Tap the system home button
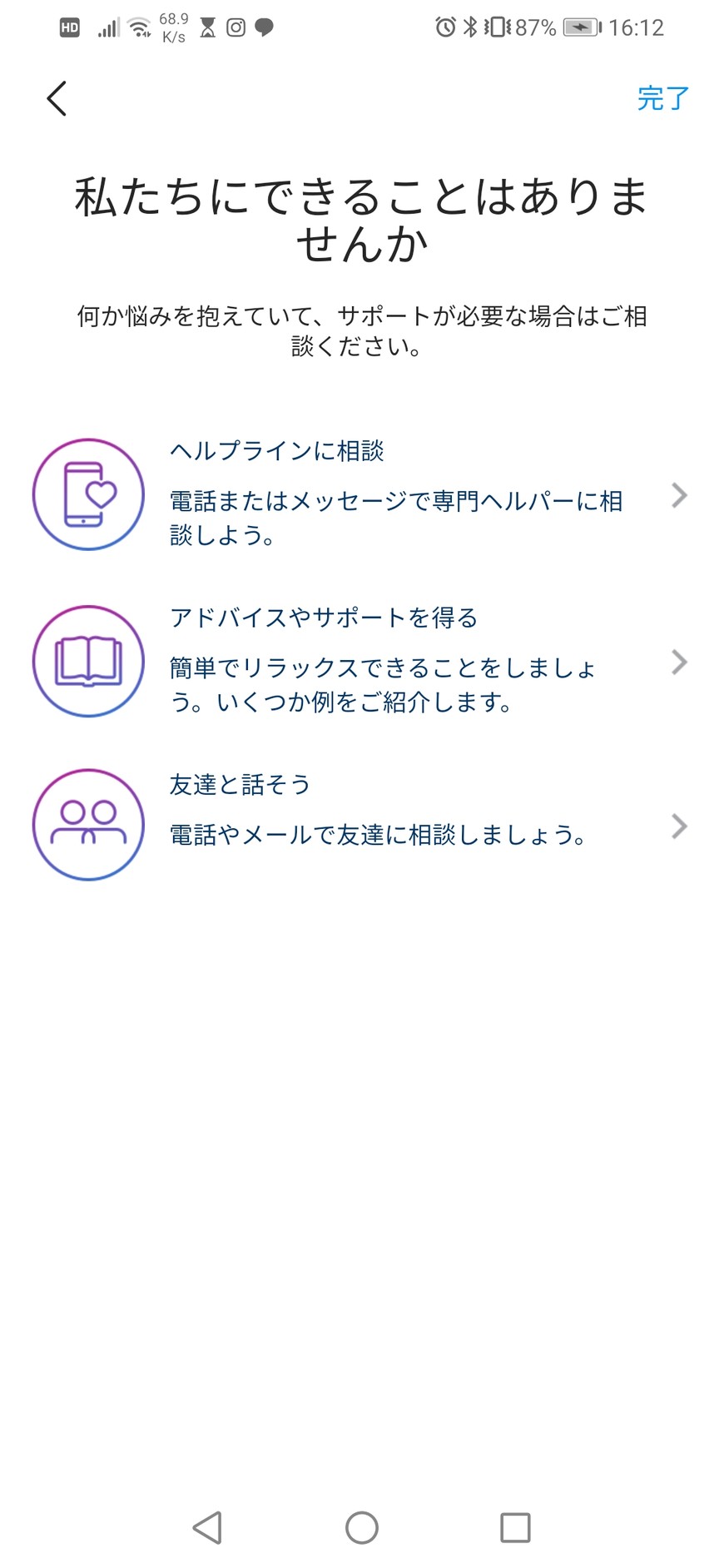 point(362,1527)
